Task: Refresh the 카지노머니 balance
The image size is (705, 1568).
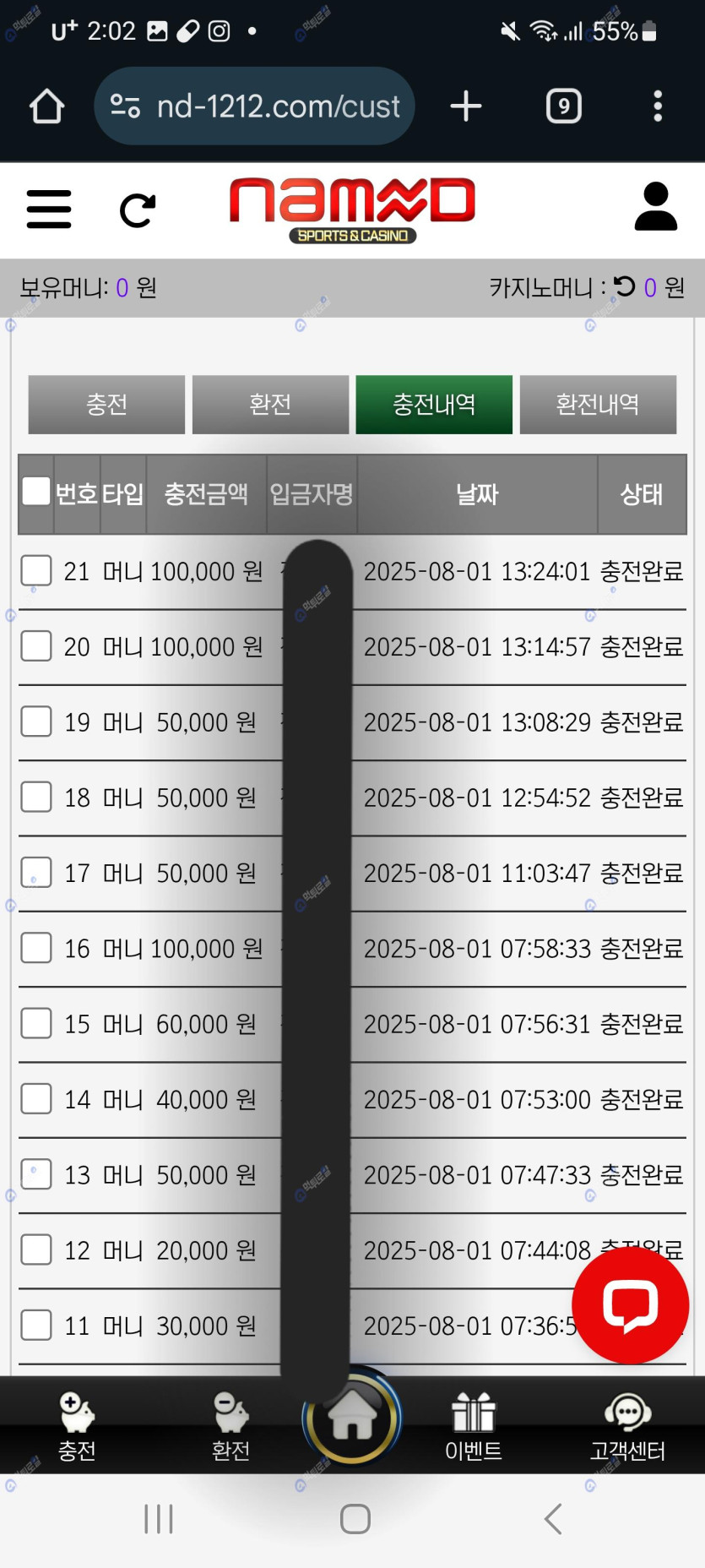Action: tap(625, 287)
